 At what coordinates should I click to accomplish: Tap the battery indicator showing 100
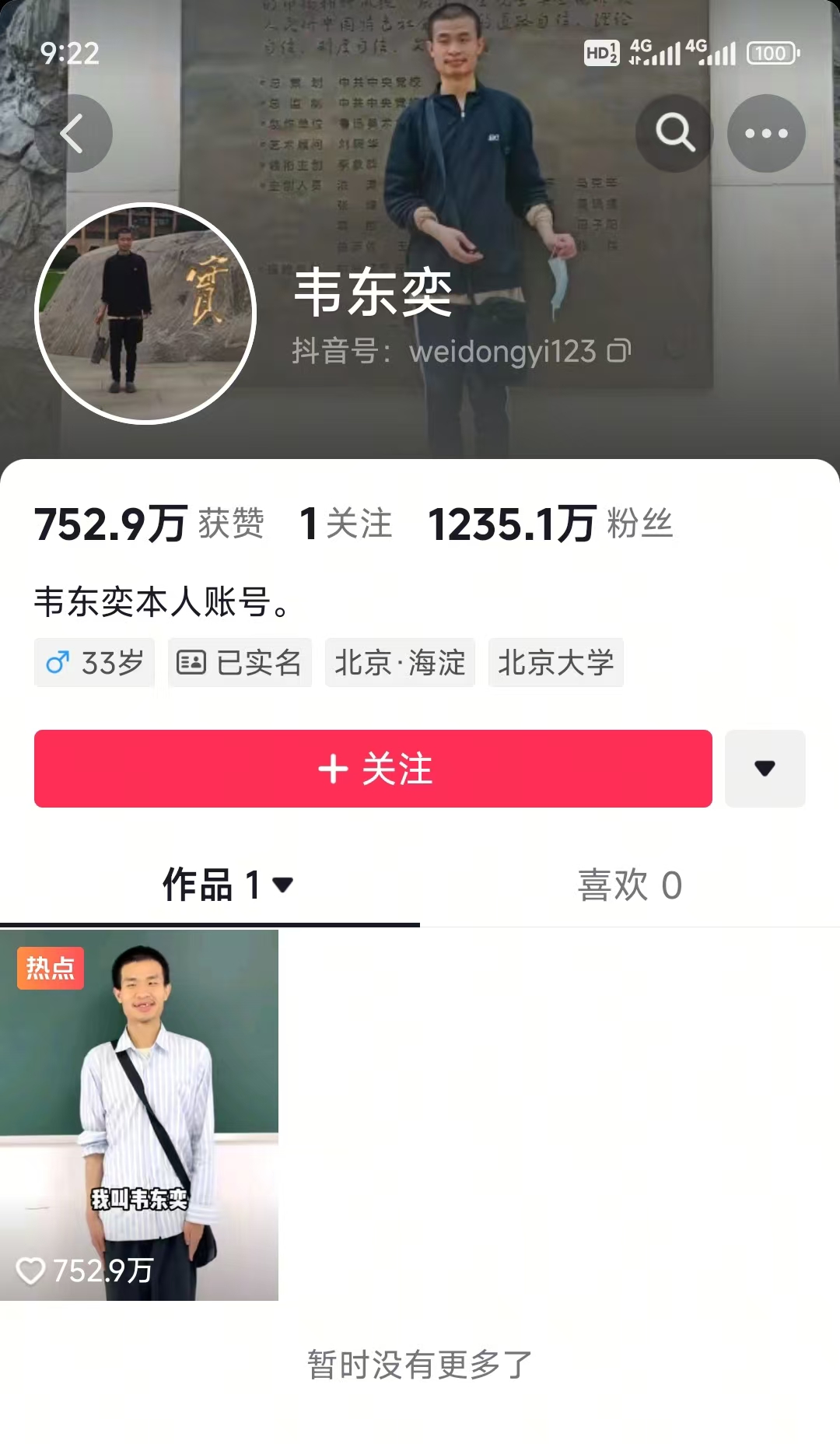point(771,54)
